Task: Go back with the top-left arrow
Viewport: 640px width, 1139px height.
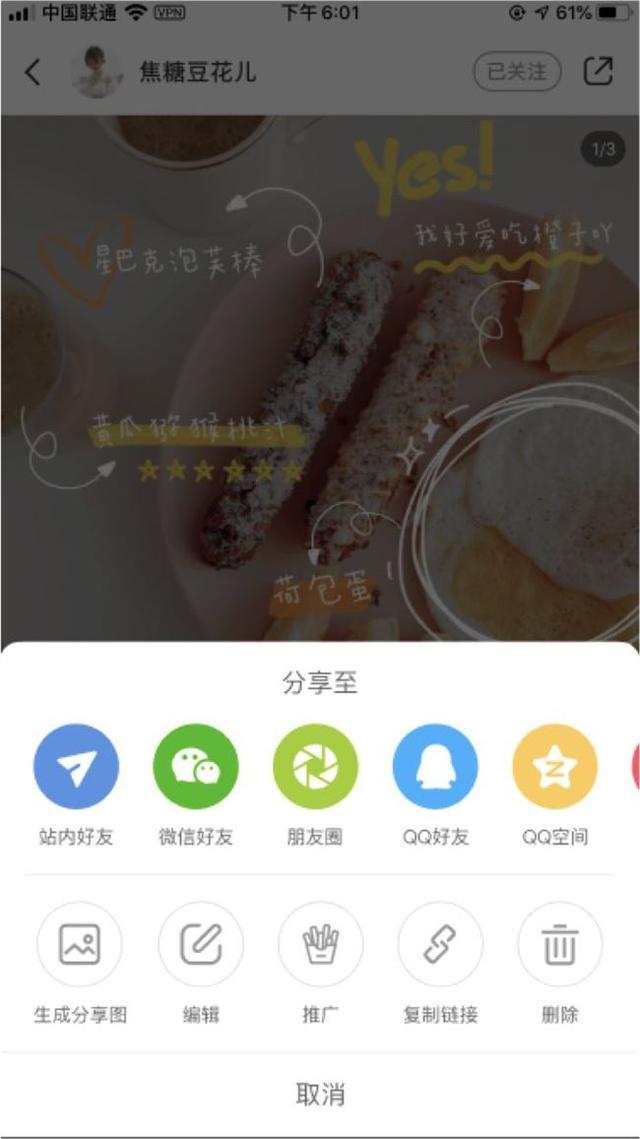Action: tap(33, 72)
